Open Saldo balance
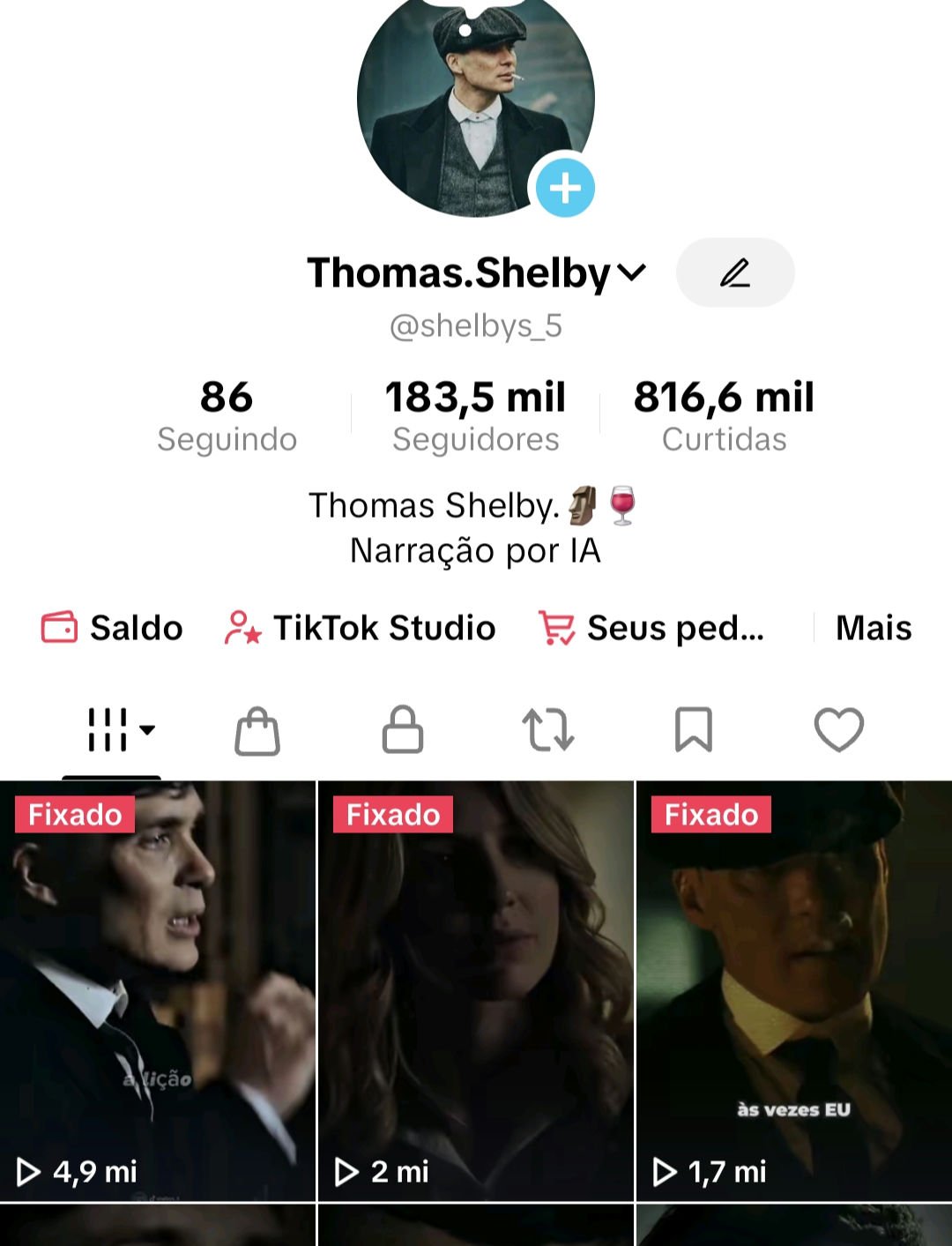 [112, 628]
